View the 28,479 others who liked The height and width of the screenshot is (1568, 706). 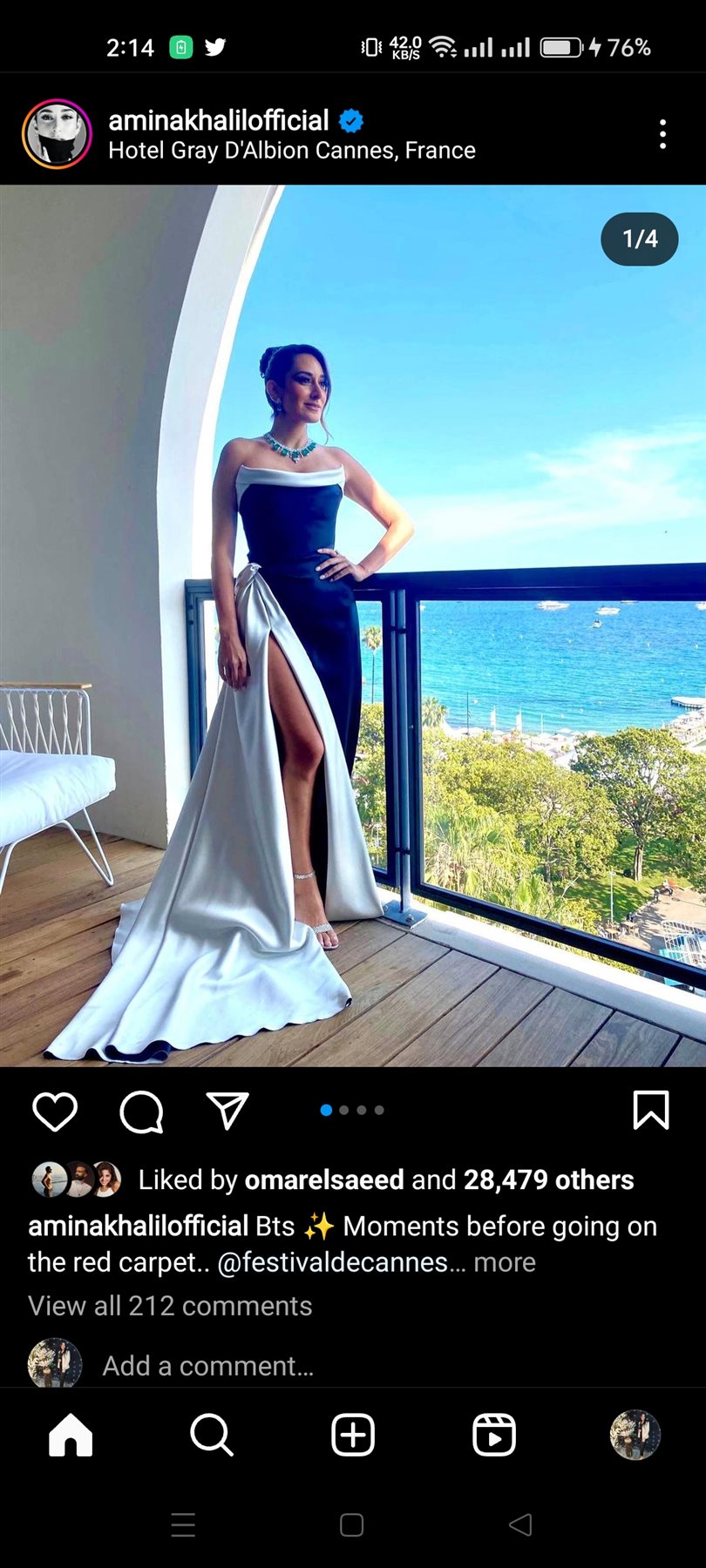(548, 1179)
